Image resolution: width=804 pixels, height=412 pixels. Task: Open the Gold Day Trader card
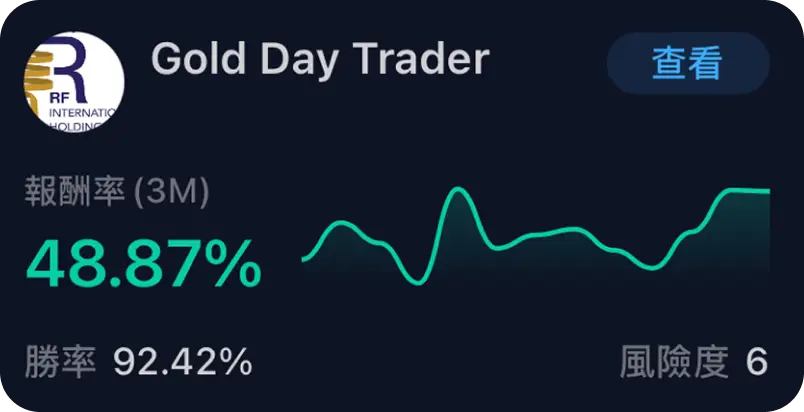pos(319,61)
